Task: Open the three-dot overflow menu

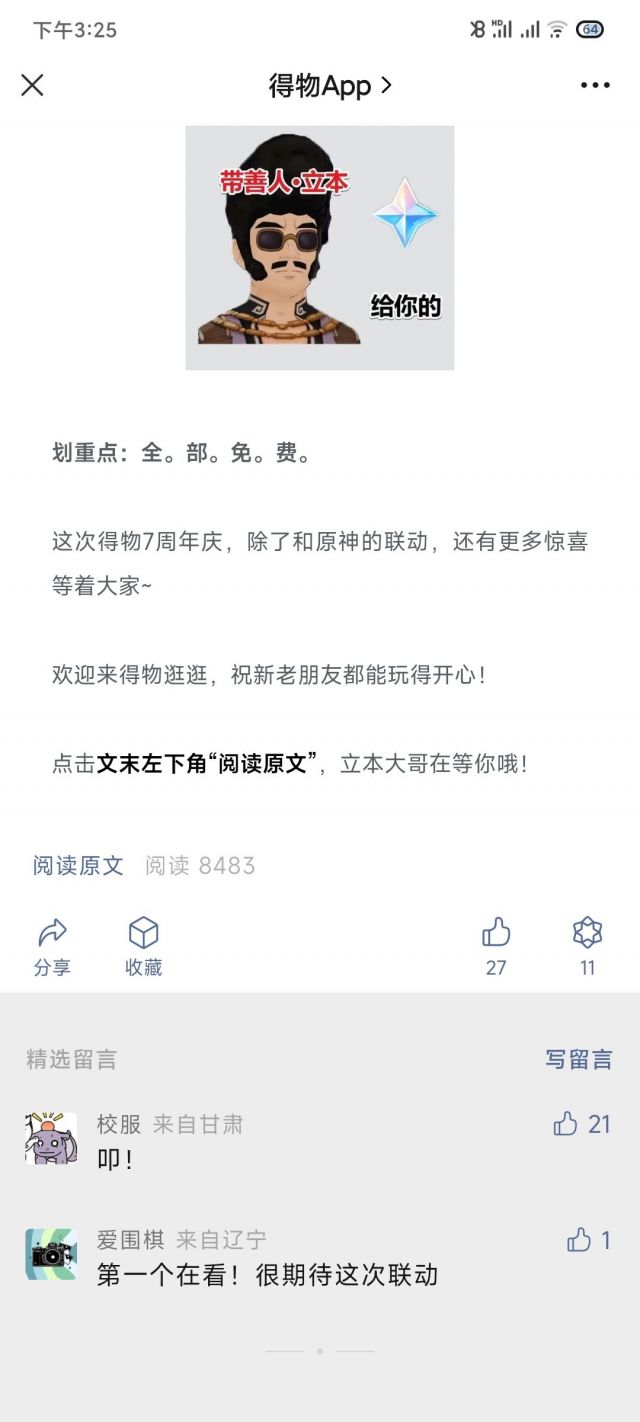Action: (595, 85)
